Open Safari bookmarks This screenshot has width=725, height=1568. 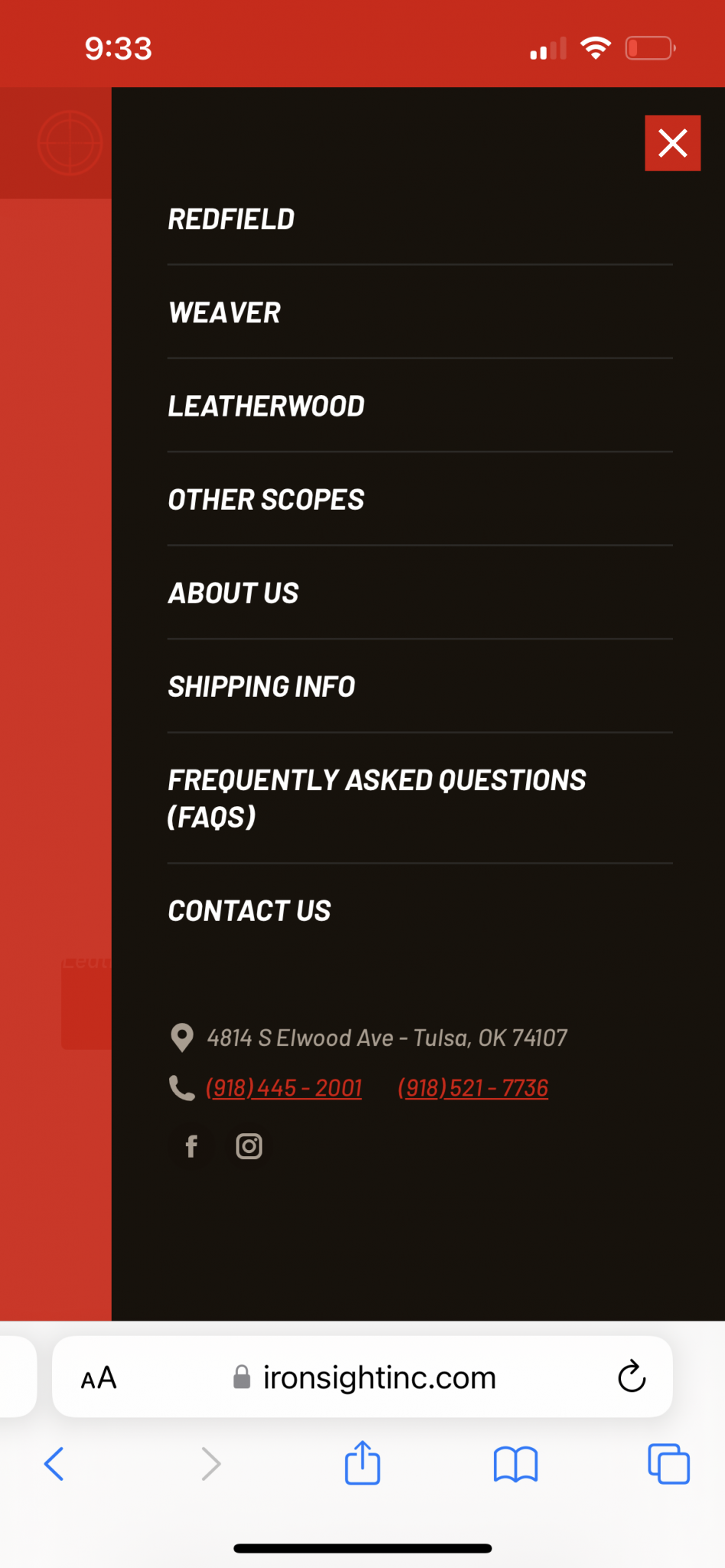515,1464
